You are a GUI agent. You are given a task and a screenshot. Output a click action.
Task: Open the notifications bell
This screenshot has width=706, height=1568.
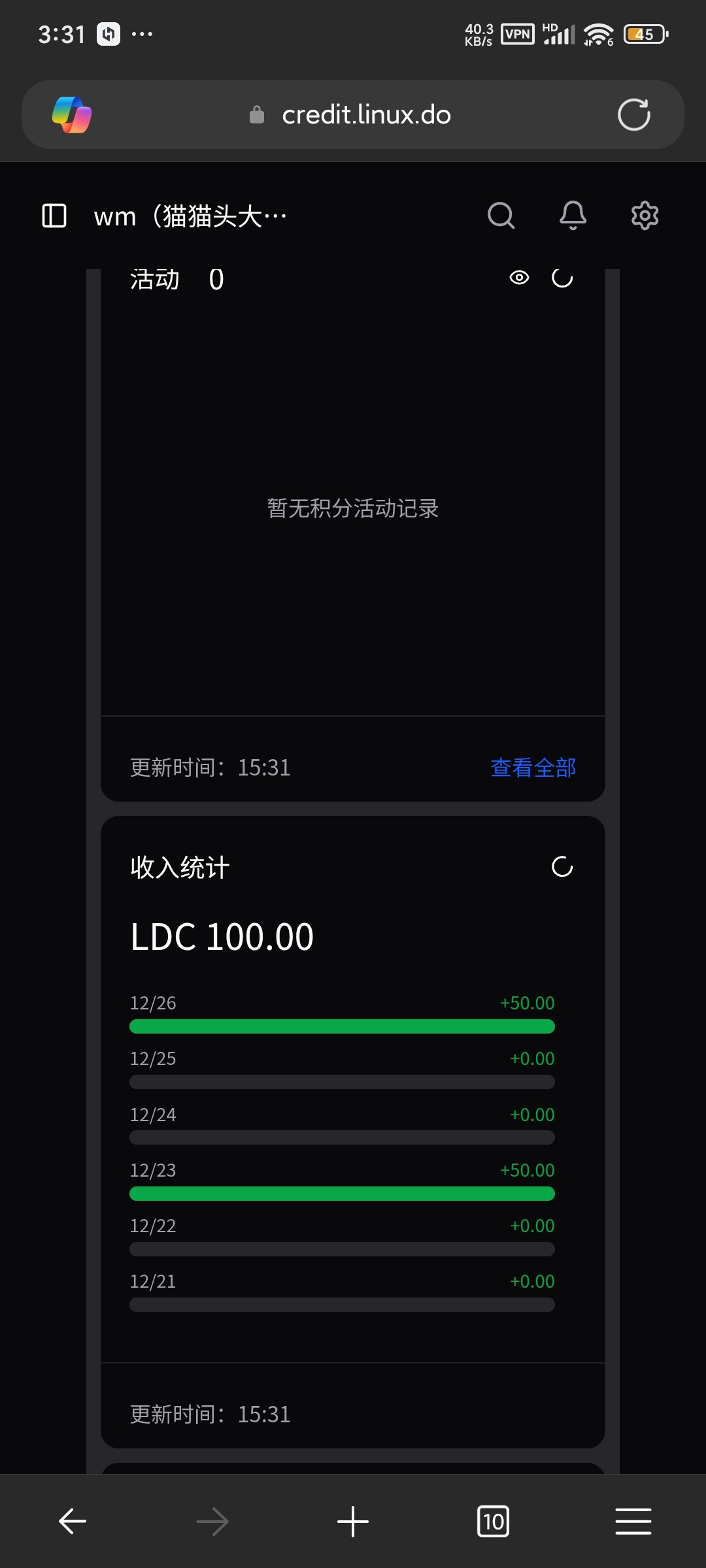coord(573,216)
